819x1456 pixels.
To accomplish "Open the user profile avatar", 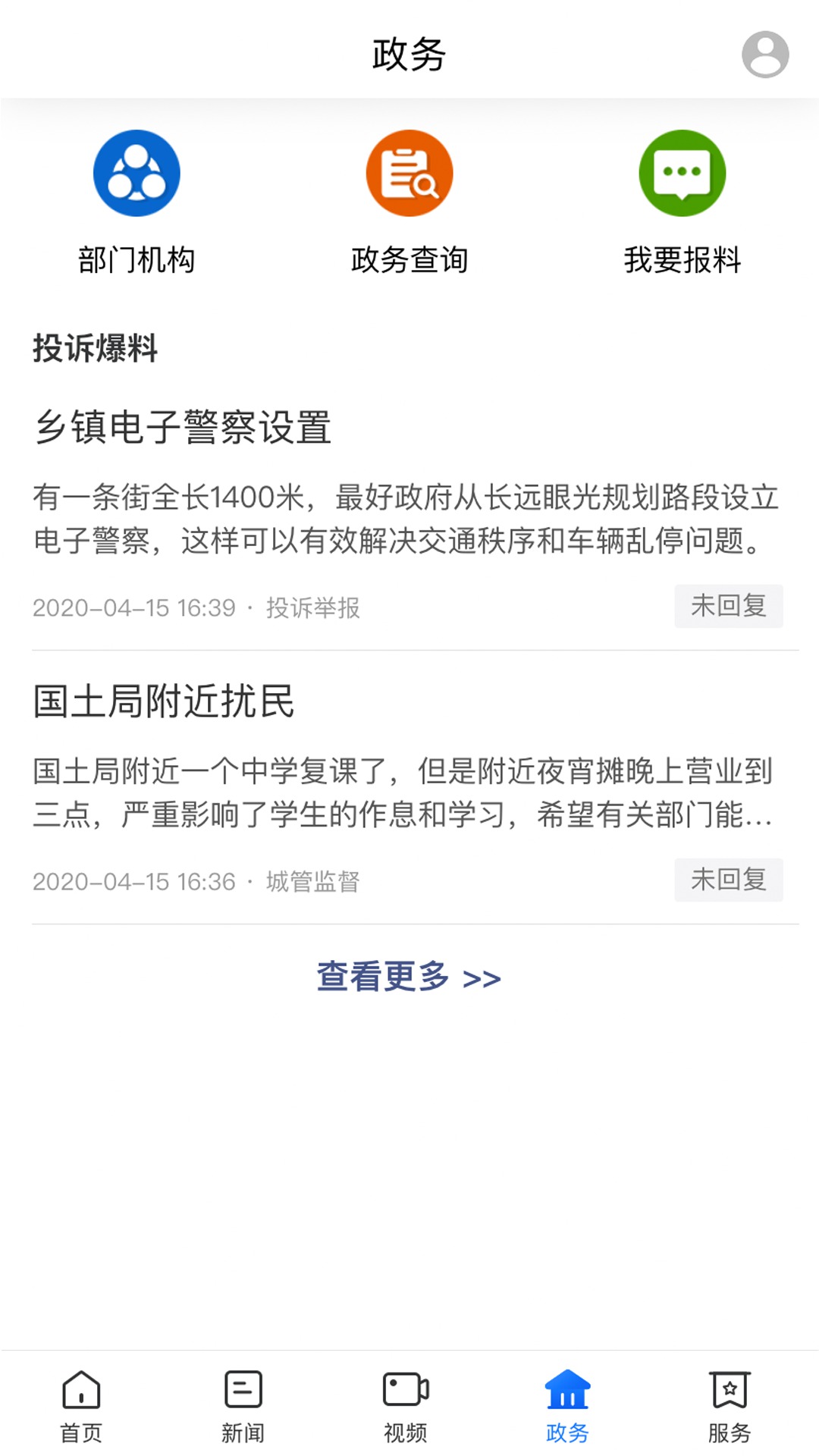I will point(764,55).
